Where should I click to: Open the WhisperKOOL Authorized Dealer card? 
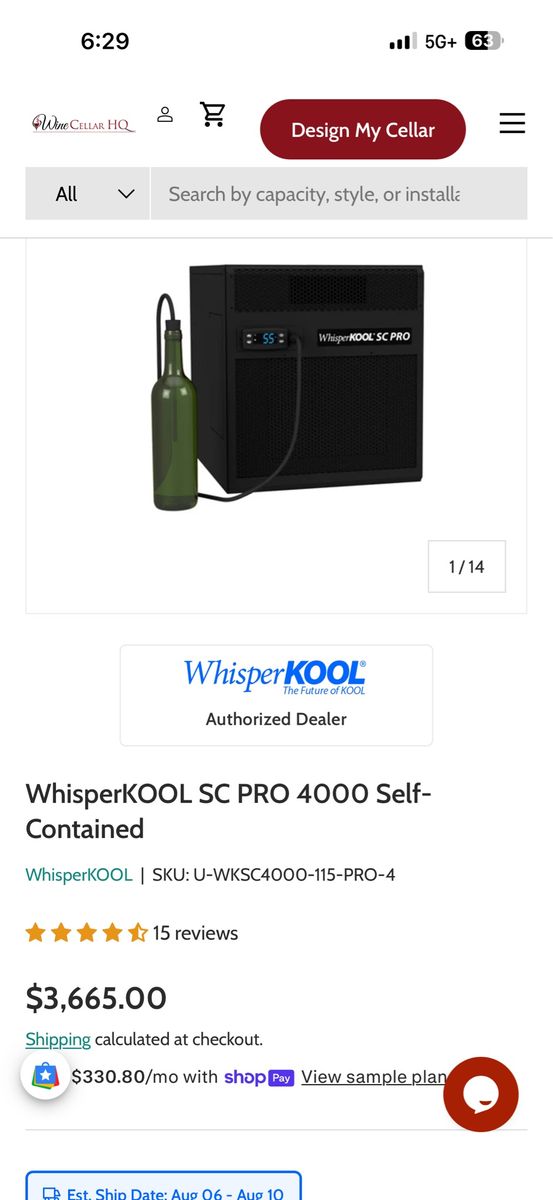276,695
